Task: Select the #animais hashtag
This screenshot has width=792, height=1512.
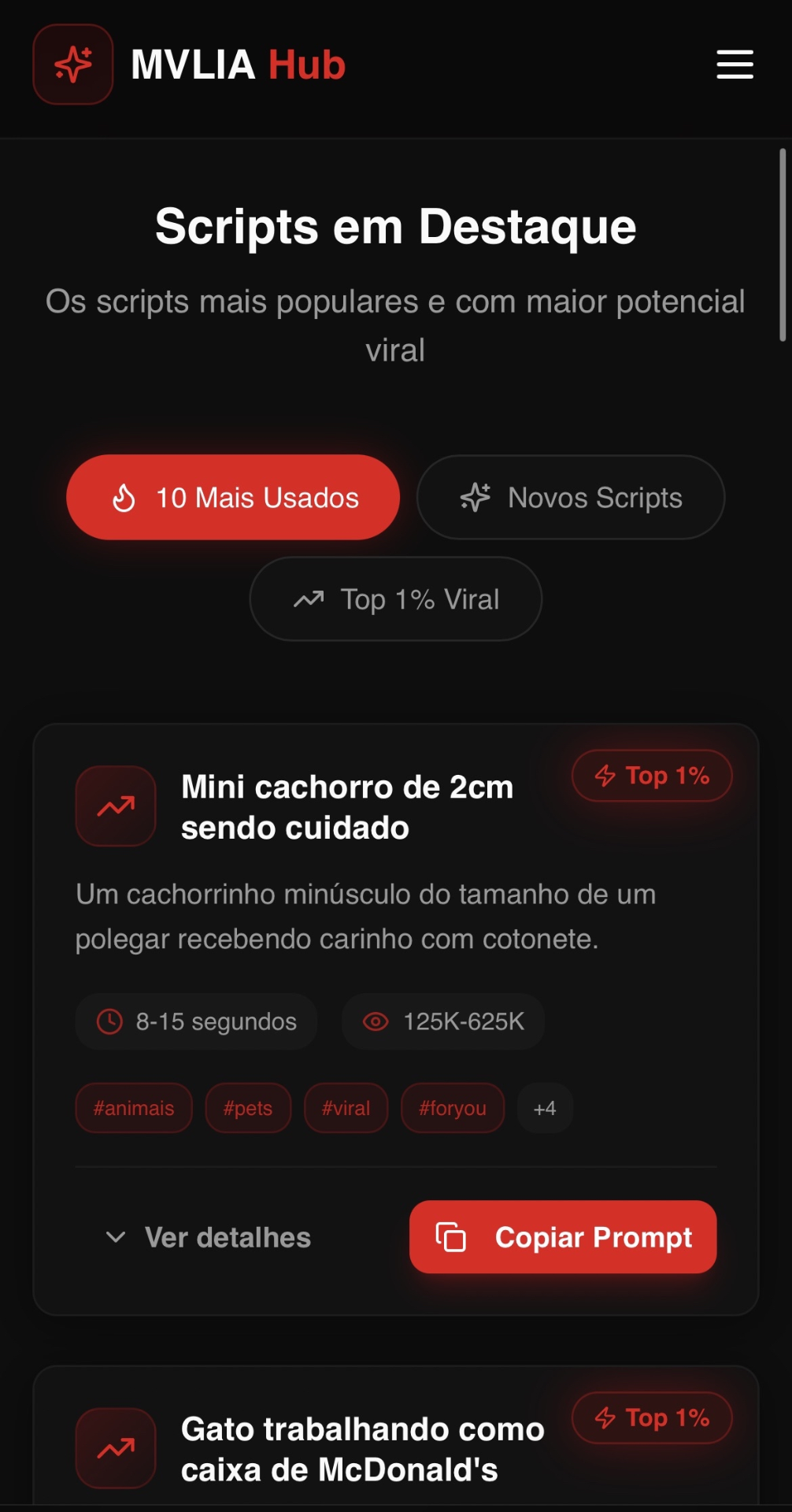Action: pos(133,1107)
